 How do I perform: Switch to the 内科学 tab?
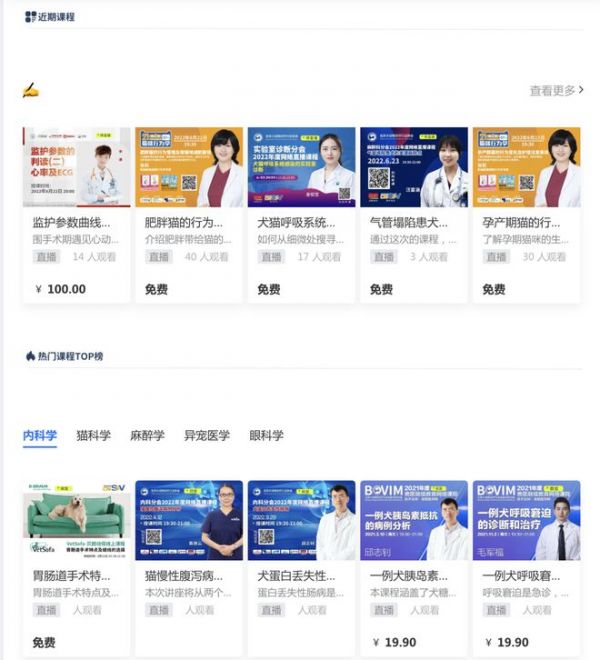pyautogui.click(x=40, y=436)
